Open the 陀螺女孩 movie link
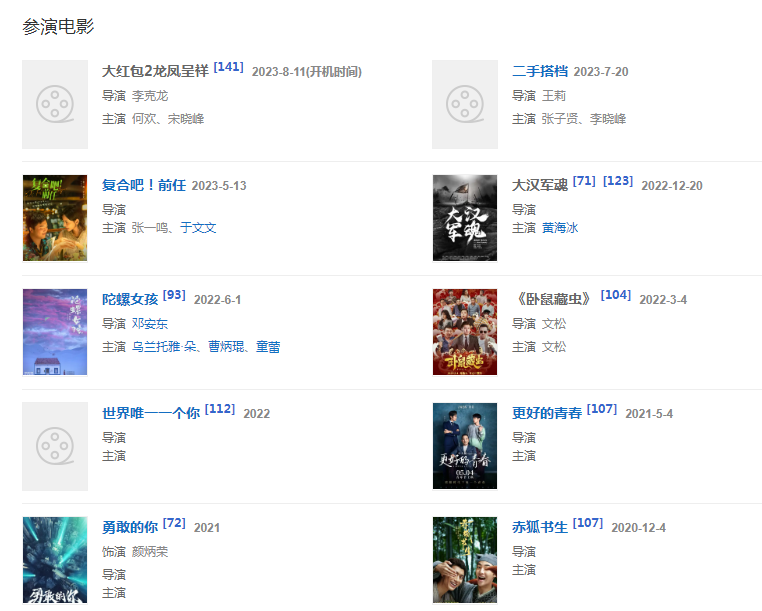 (130, 300)
